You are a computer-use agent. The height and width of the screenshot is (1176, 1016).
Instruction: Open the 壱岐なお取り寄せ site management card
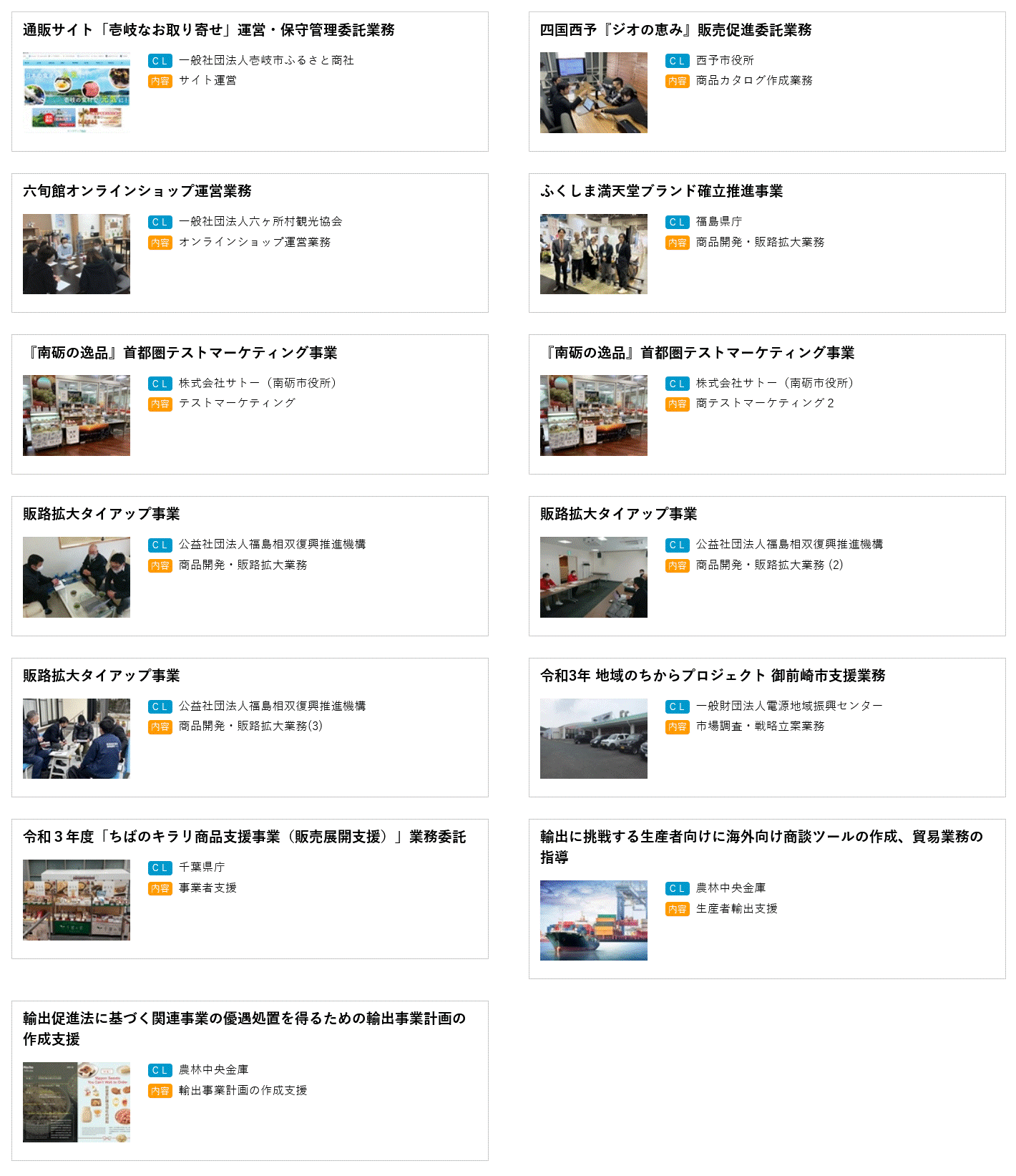208,30
